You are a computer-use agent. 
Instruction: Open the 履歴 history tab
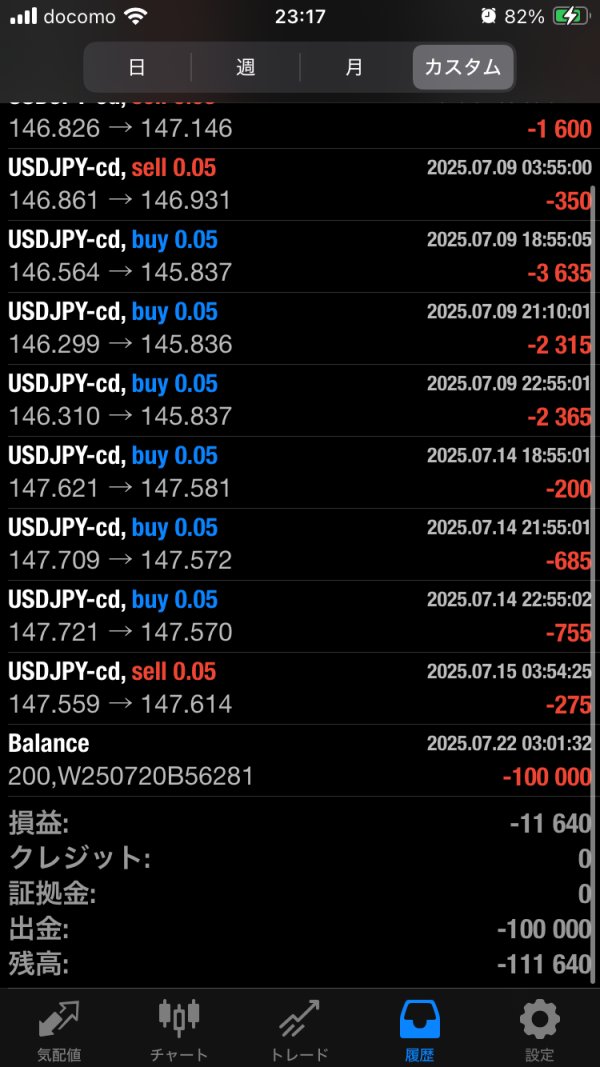click(420, 1029)
